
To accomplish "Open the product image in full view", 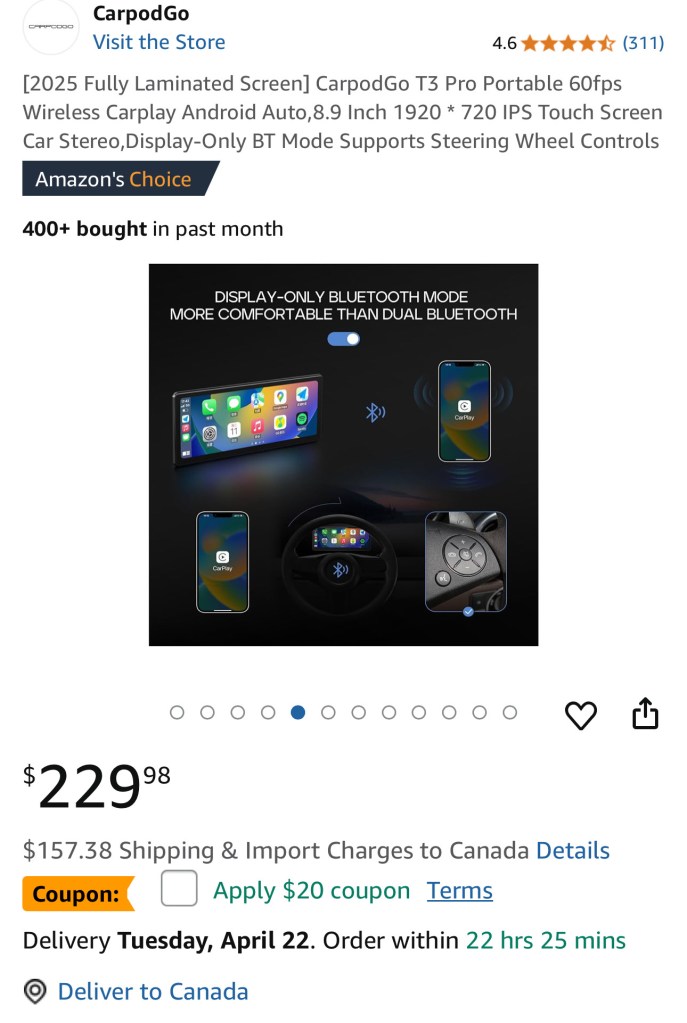I will (343, 454).
